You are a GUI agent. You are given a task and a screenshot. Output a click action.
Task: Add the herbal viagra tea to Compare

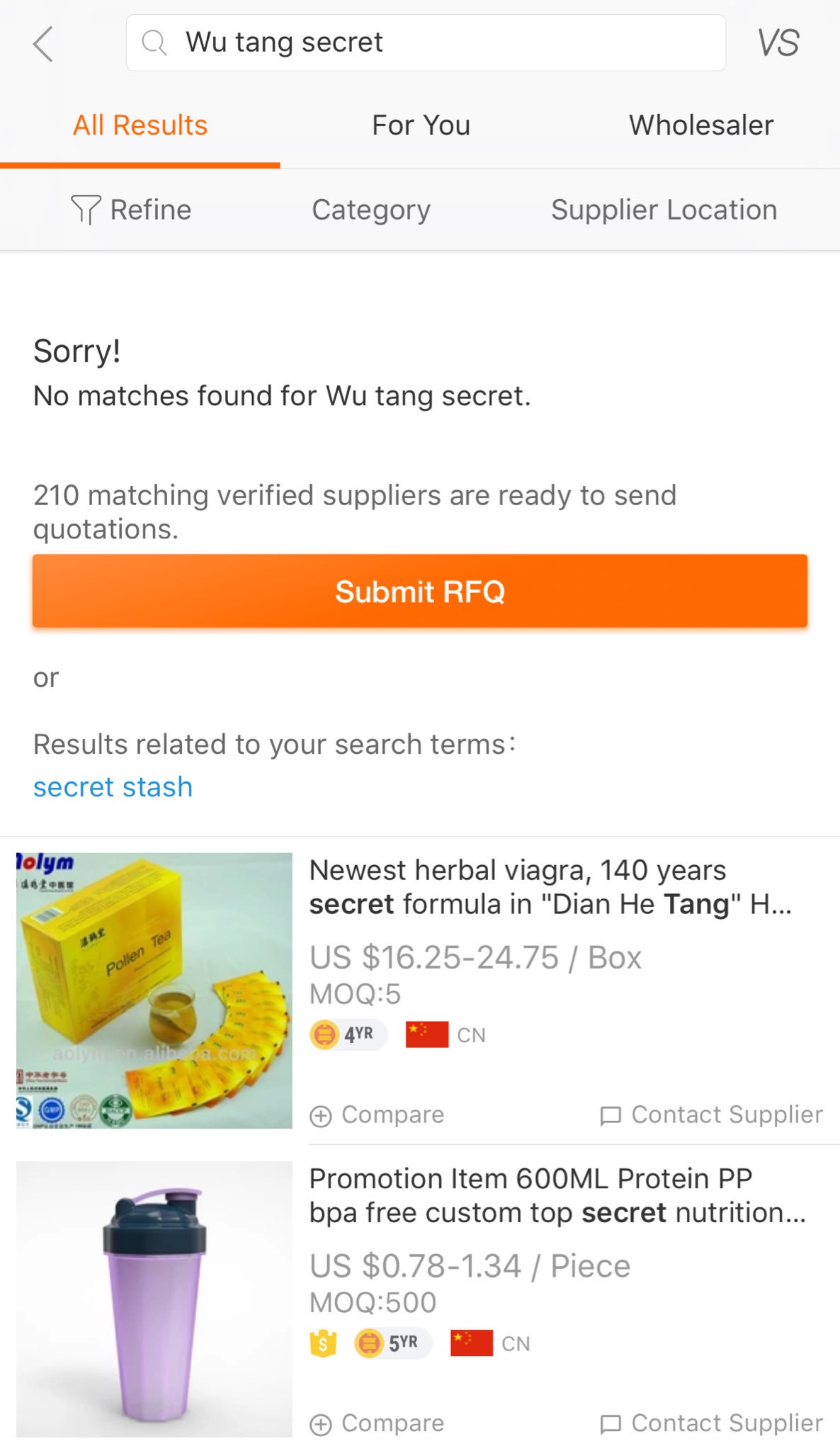378,1114
